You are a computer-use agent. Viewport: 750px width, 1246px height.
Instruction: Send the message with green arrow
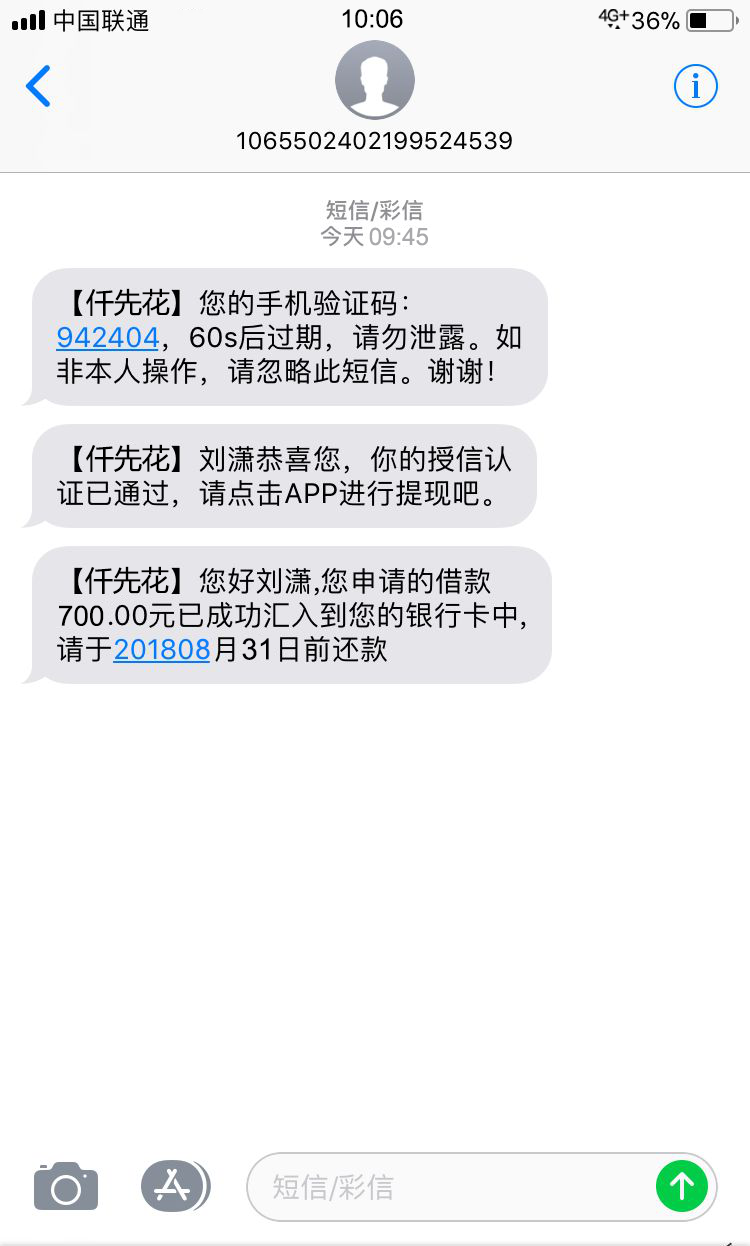point(682,1187)
